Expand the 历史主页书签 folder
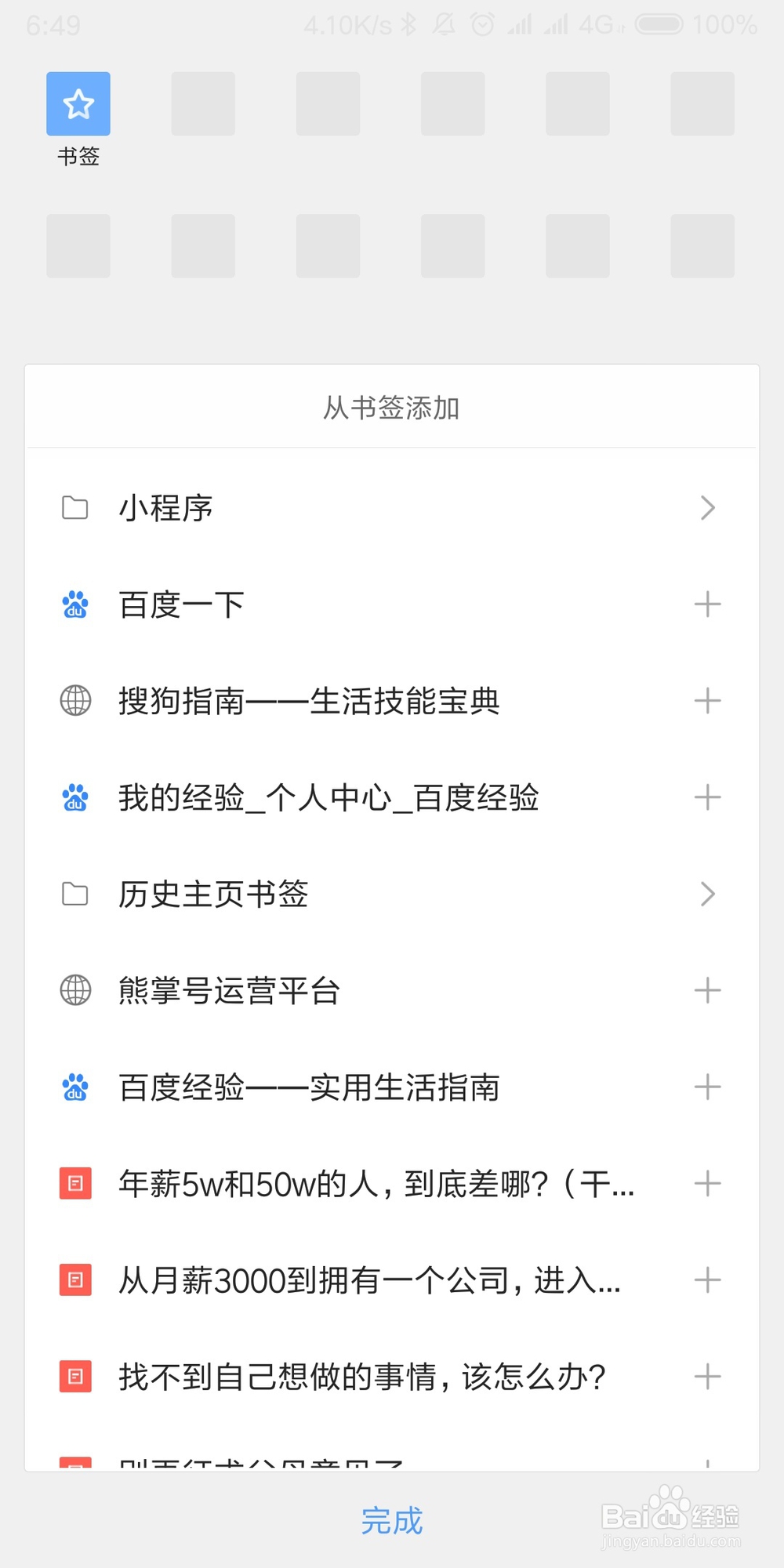 click(392, 894)
